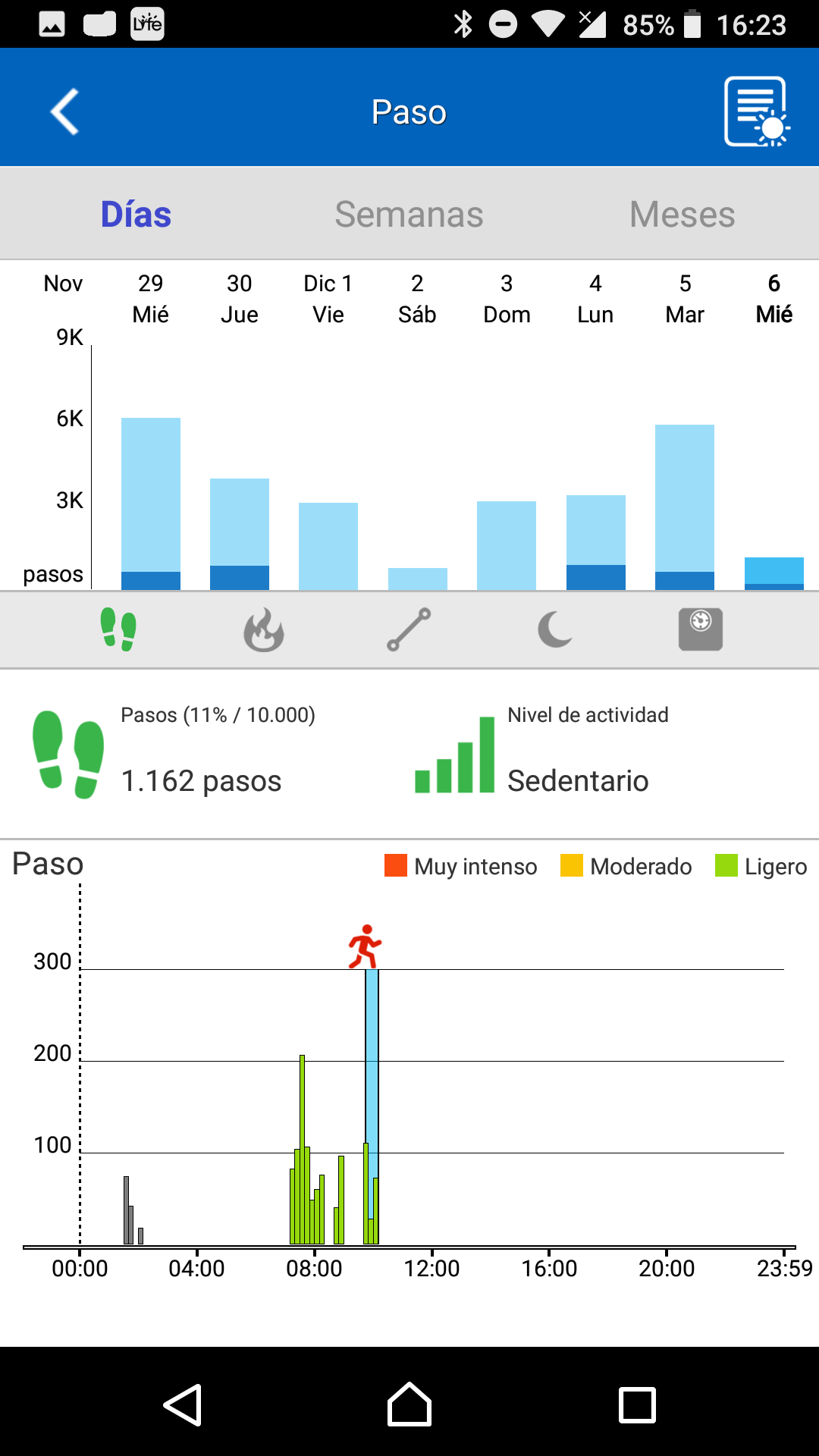Select the 3 Dom steps bar
This screenshot has width=819, height=1456.
click(507, 545)
